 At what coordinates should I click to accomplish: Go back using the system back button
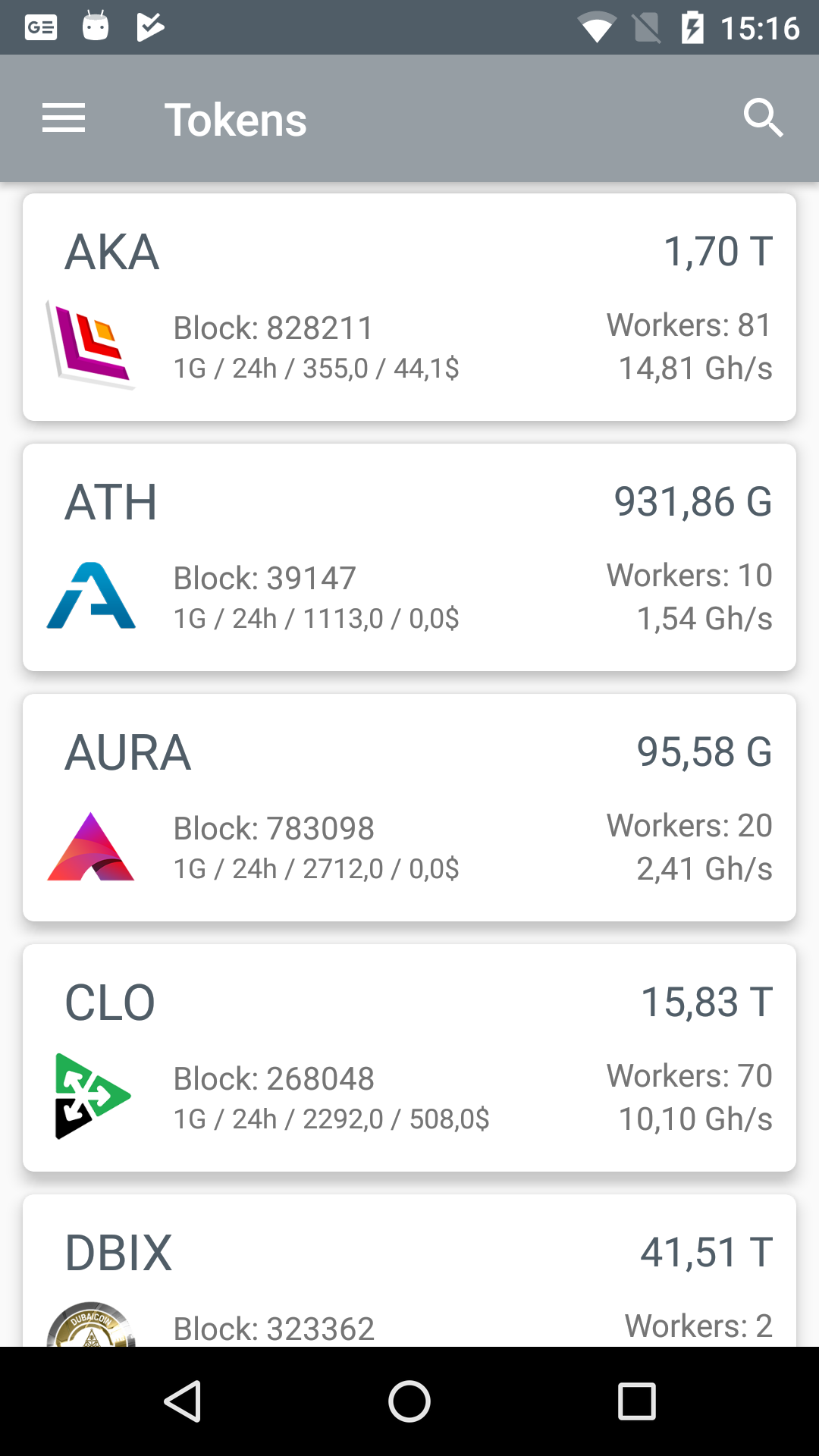coord(183,1401)
